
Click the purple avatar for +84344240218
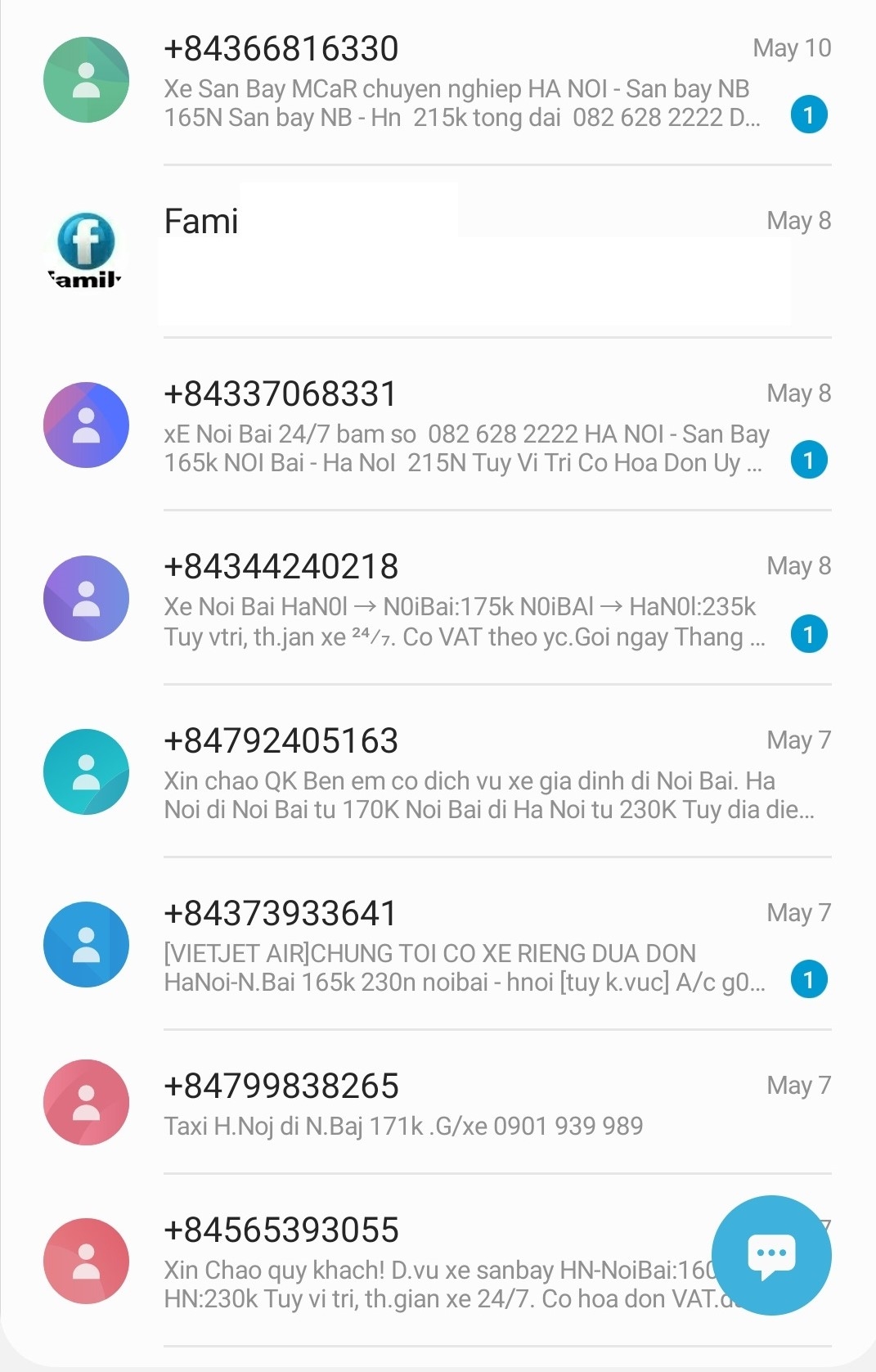tap(86, 598)
